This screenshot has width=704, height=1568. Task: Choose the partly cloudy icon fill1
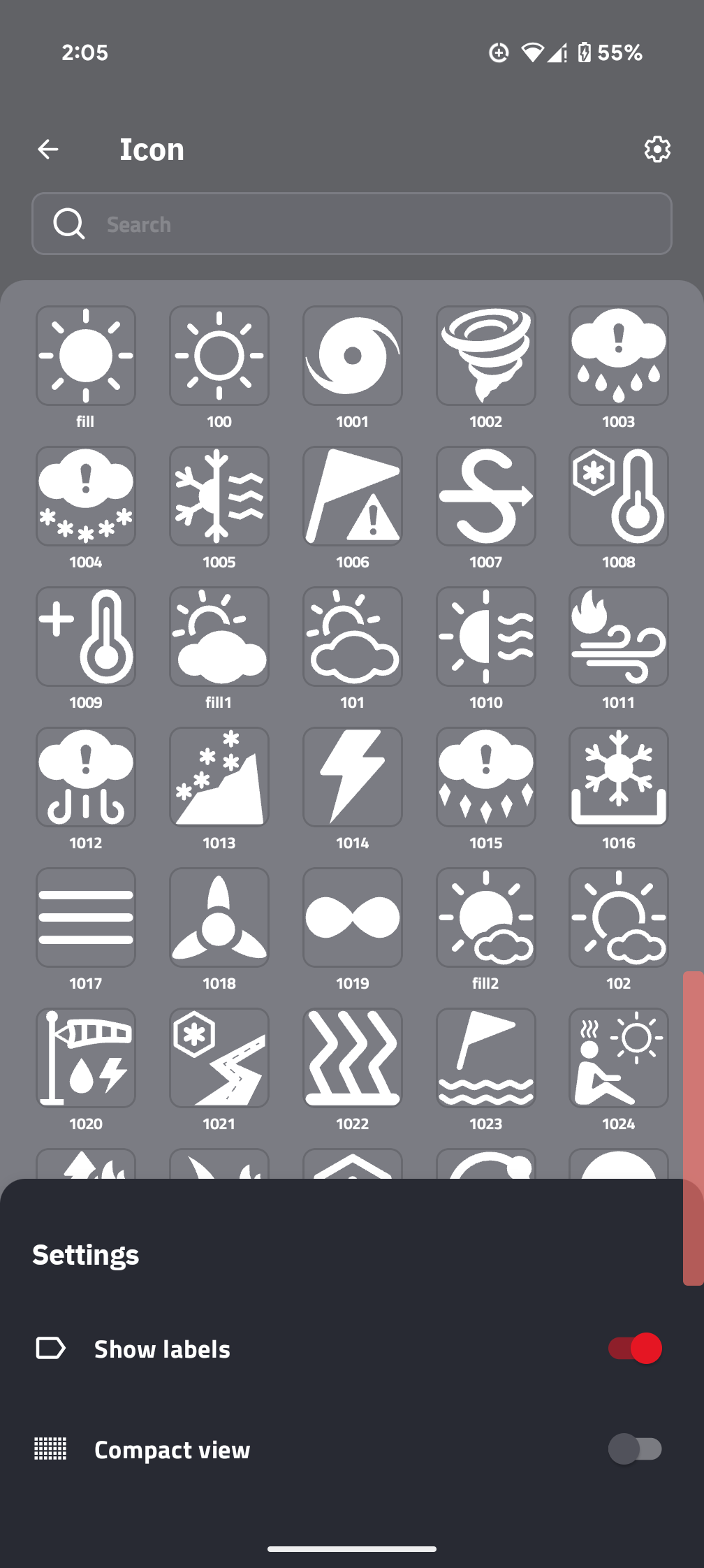coord(219,637)
